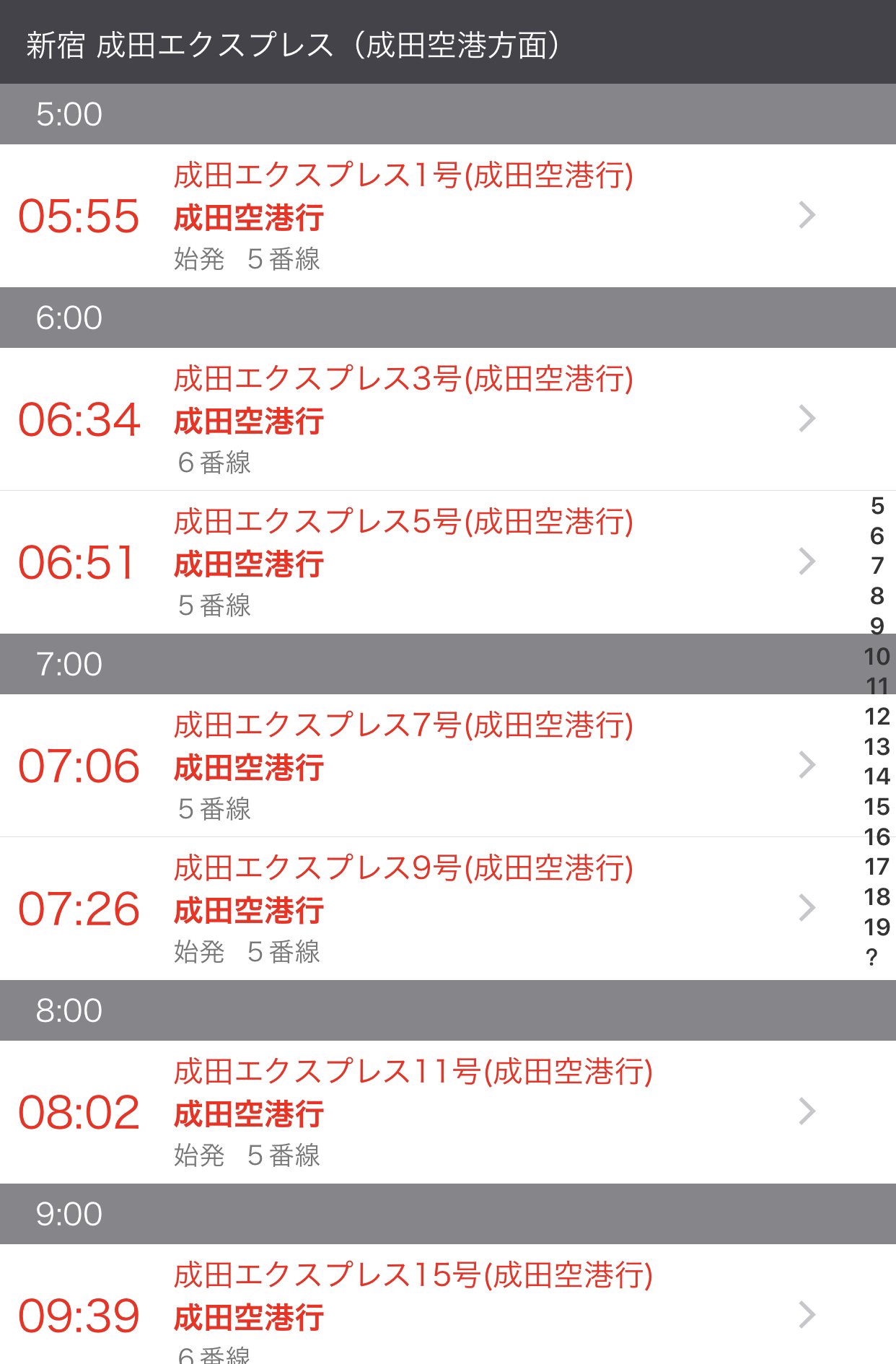Jump to hour 17 in the index

click(877, 867)
